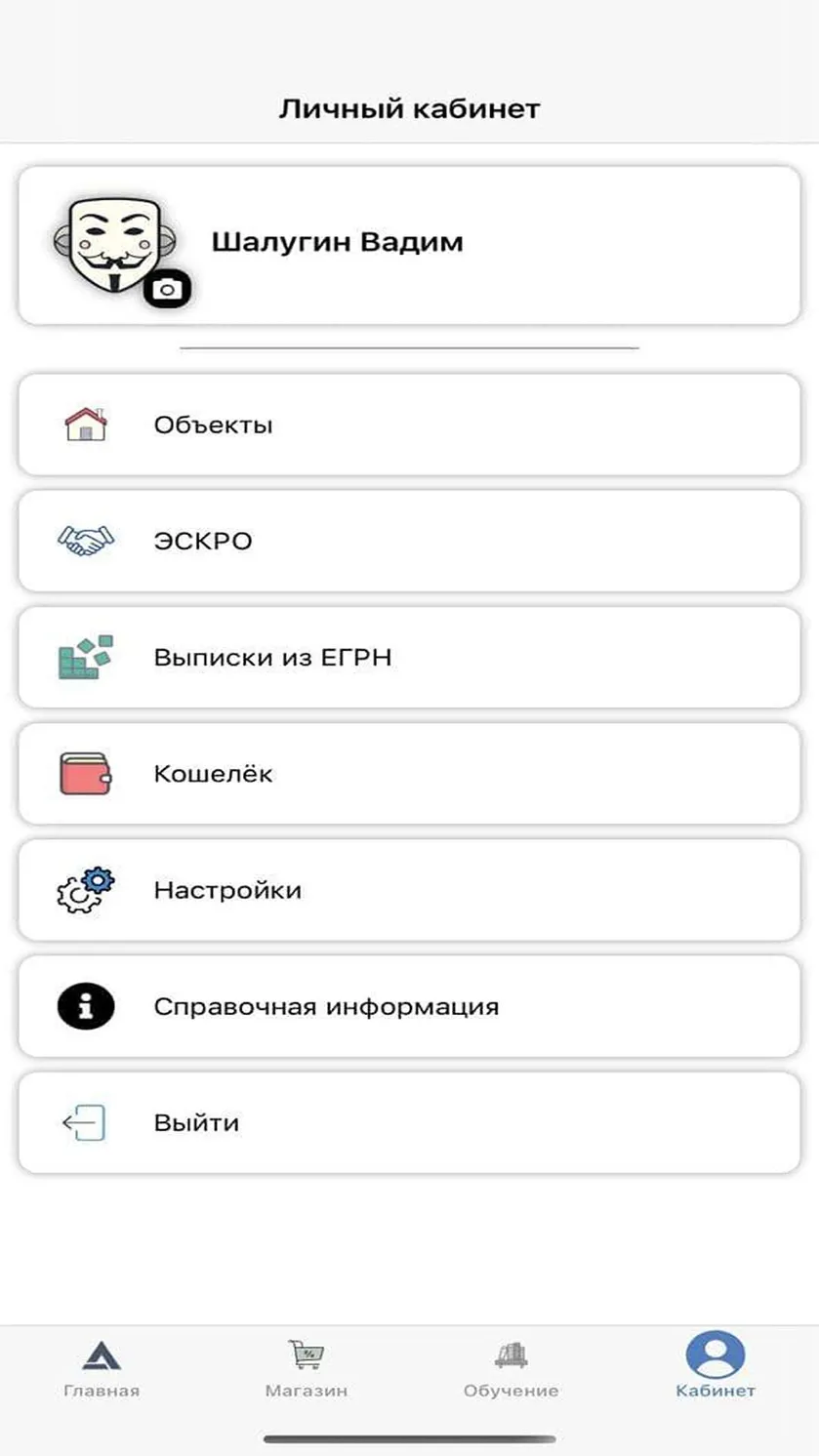
Task: Switch to the Главная tab
Action: click(102, 1368)
